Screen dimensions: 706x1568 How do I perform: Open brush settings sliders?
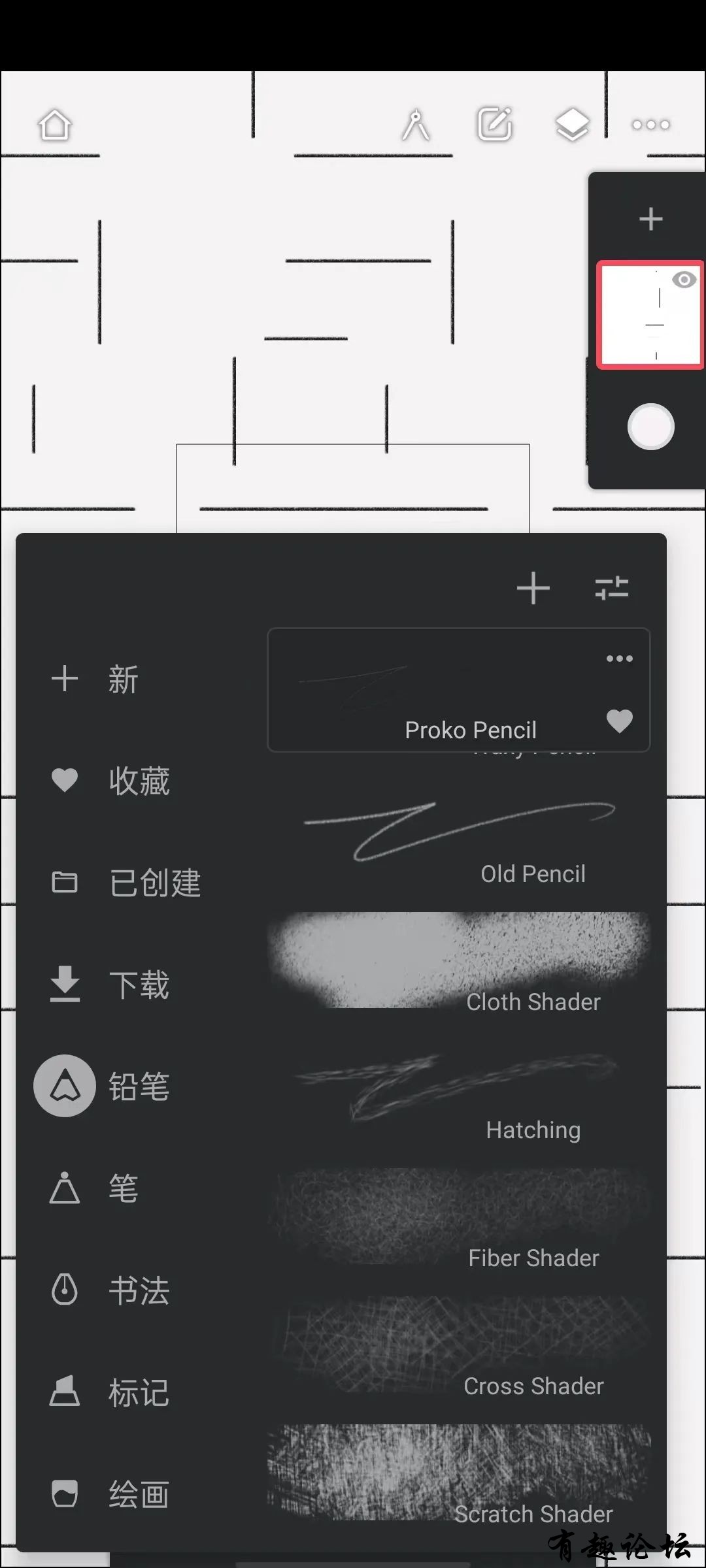(x=612, y=588)
